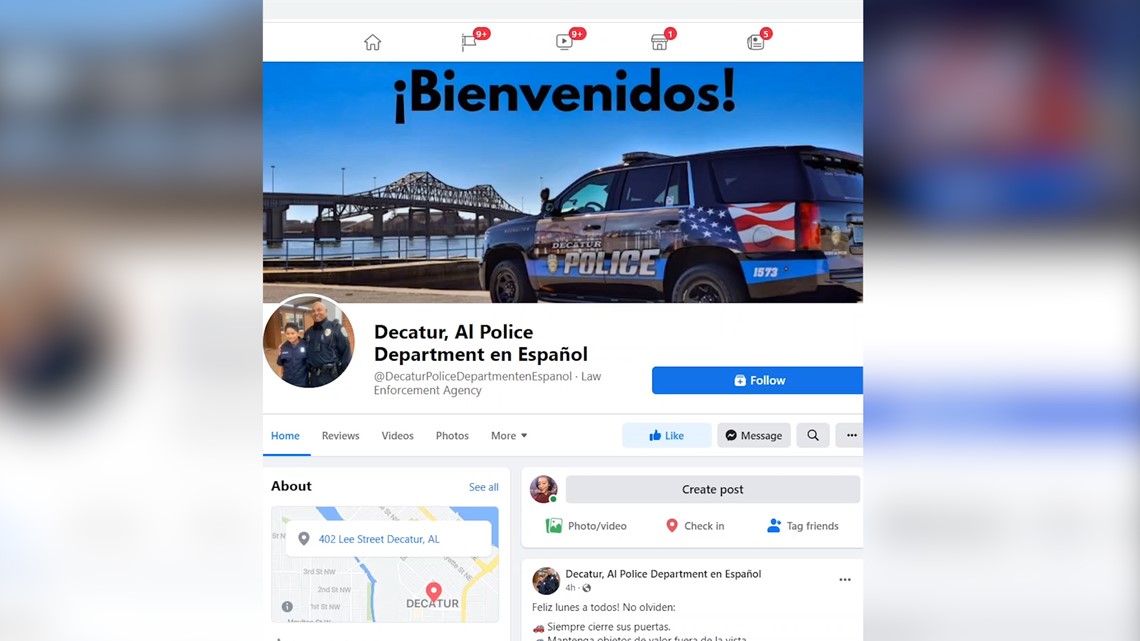Send a message via the Message button

(753, 435)
